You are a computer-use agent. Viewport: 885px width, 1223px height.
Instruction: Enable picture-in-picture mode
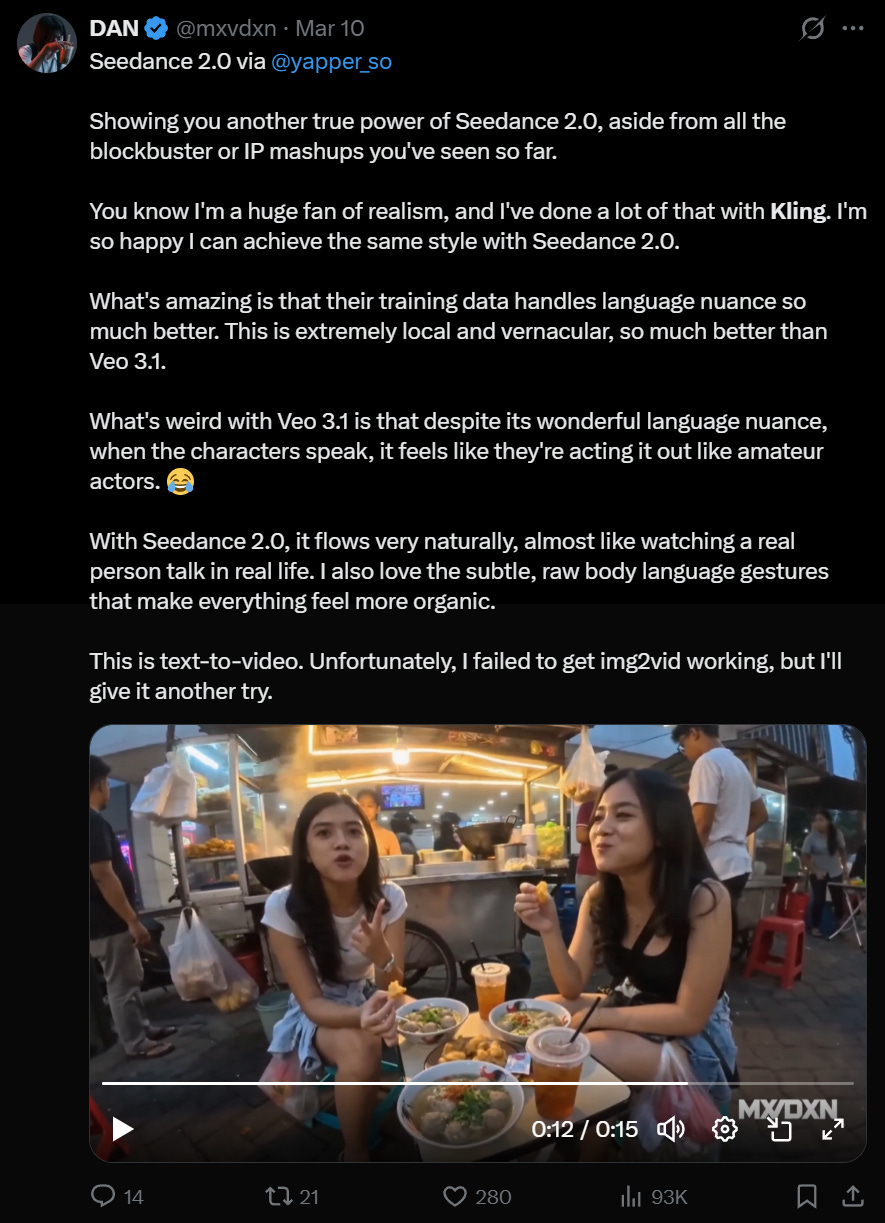(x=779, y=1129)
